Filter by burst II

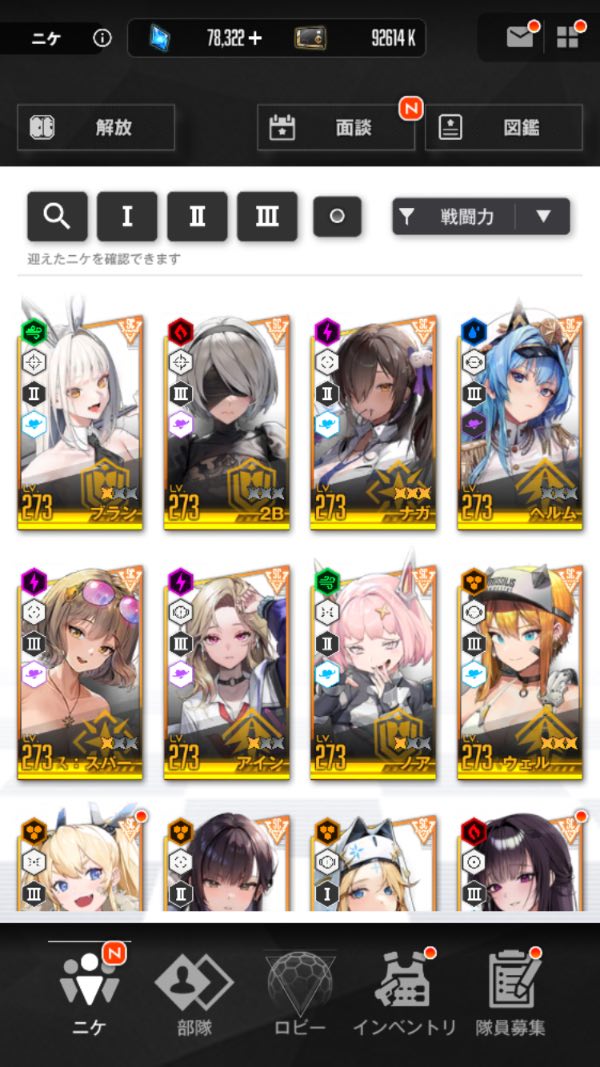click(197, 216)
